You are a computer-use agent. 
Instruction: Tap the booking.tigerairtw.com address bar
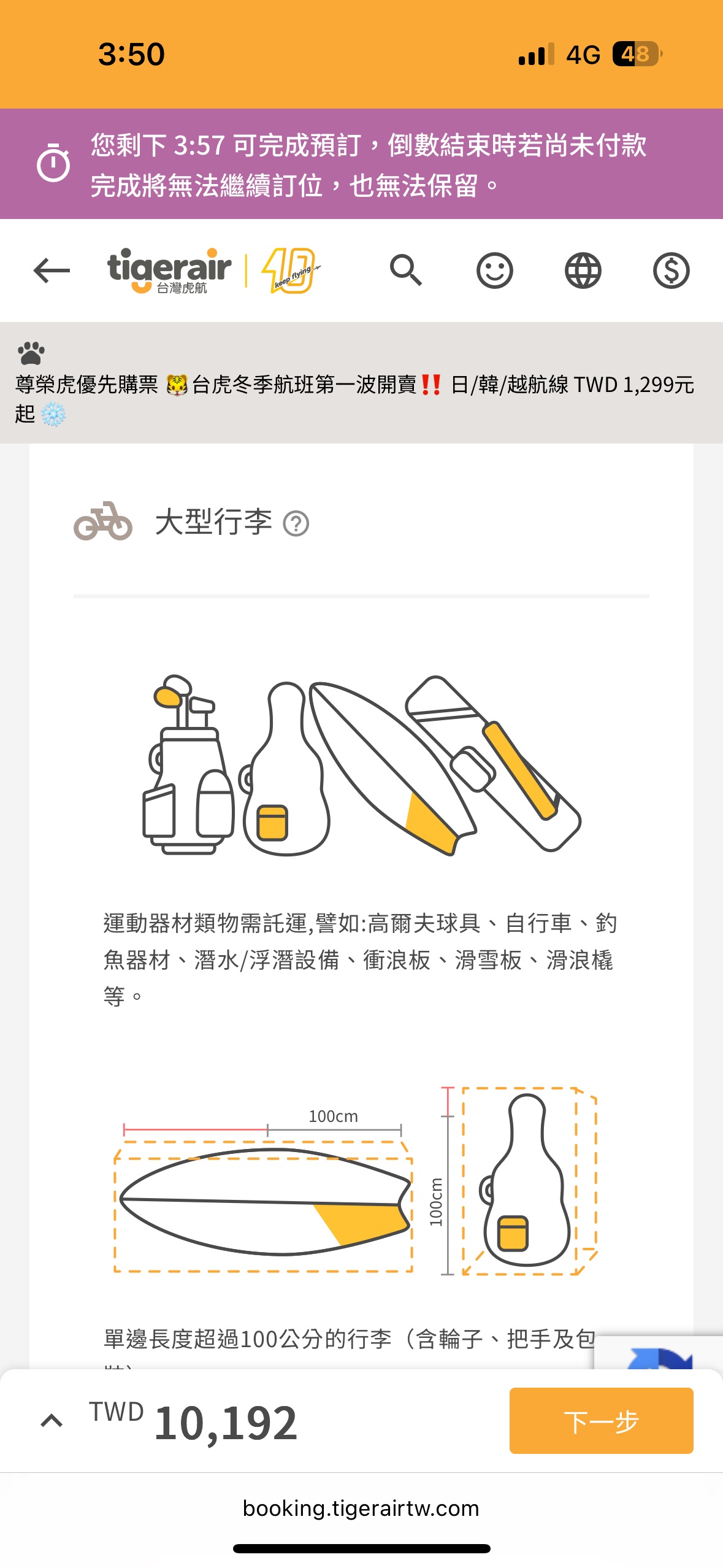point(361,1508)
